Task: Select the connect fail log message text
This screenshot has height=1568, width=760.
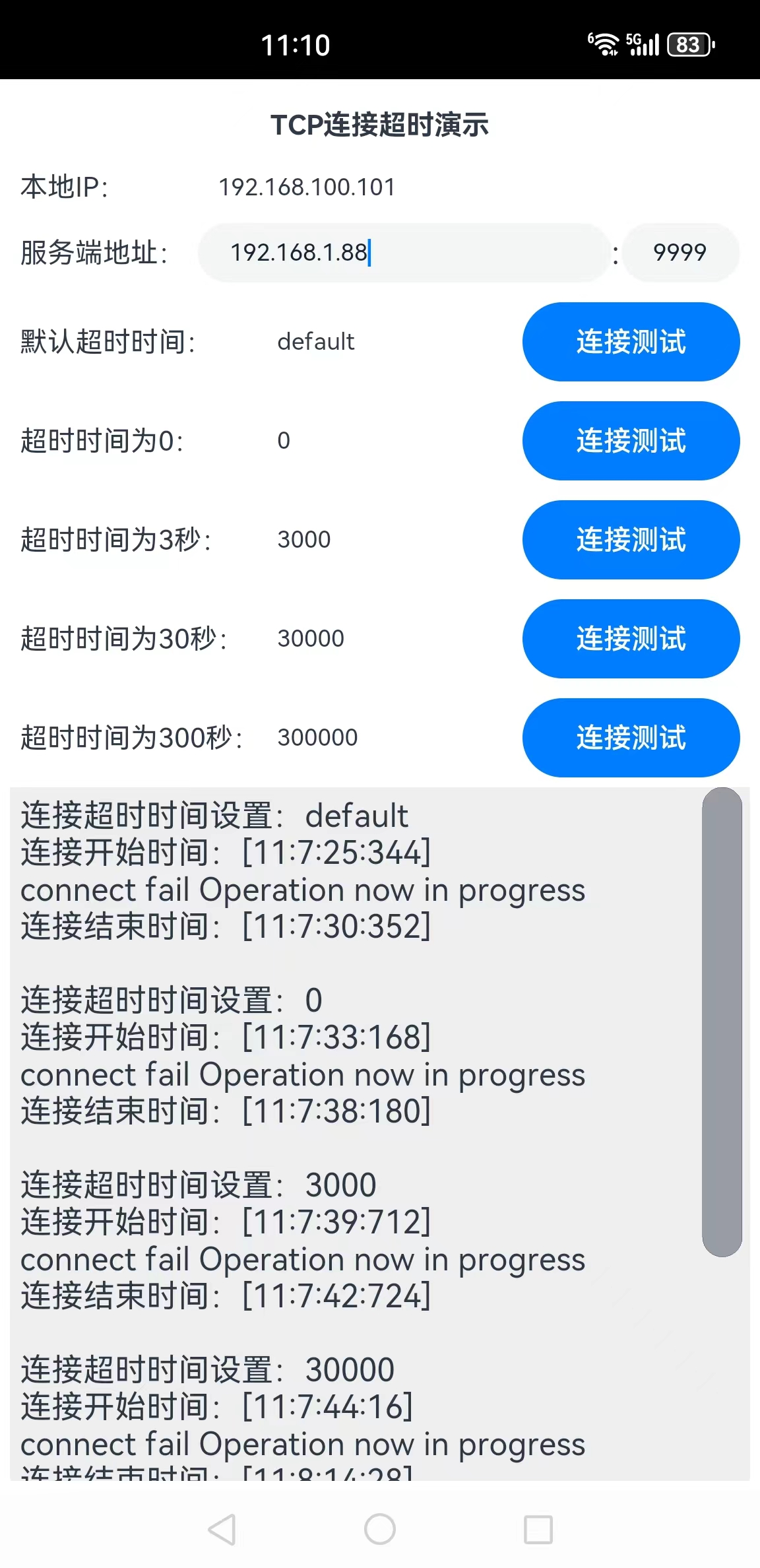Action: click(302, 890)
